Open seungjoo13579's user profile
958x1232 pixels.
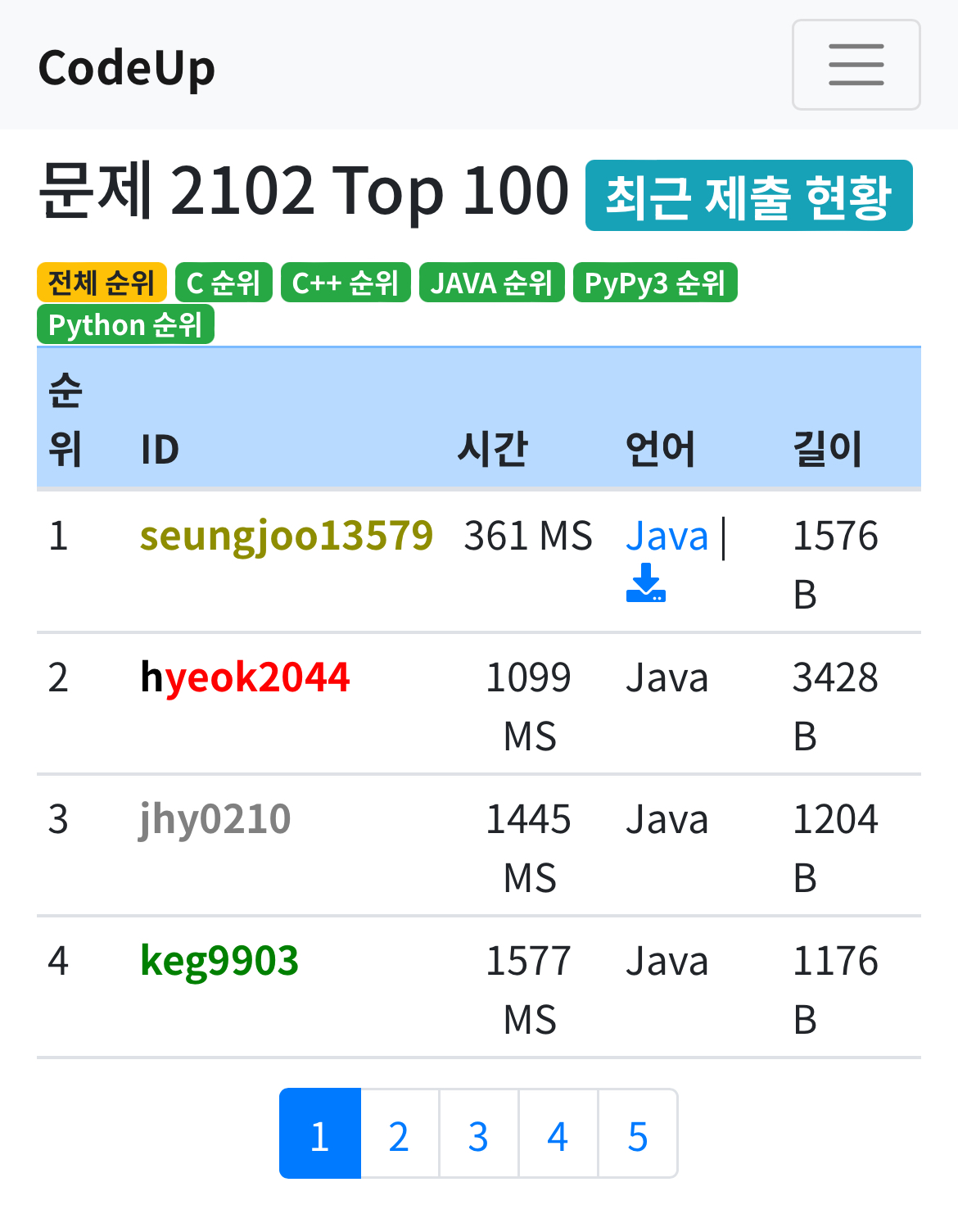[286, 536]
